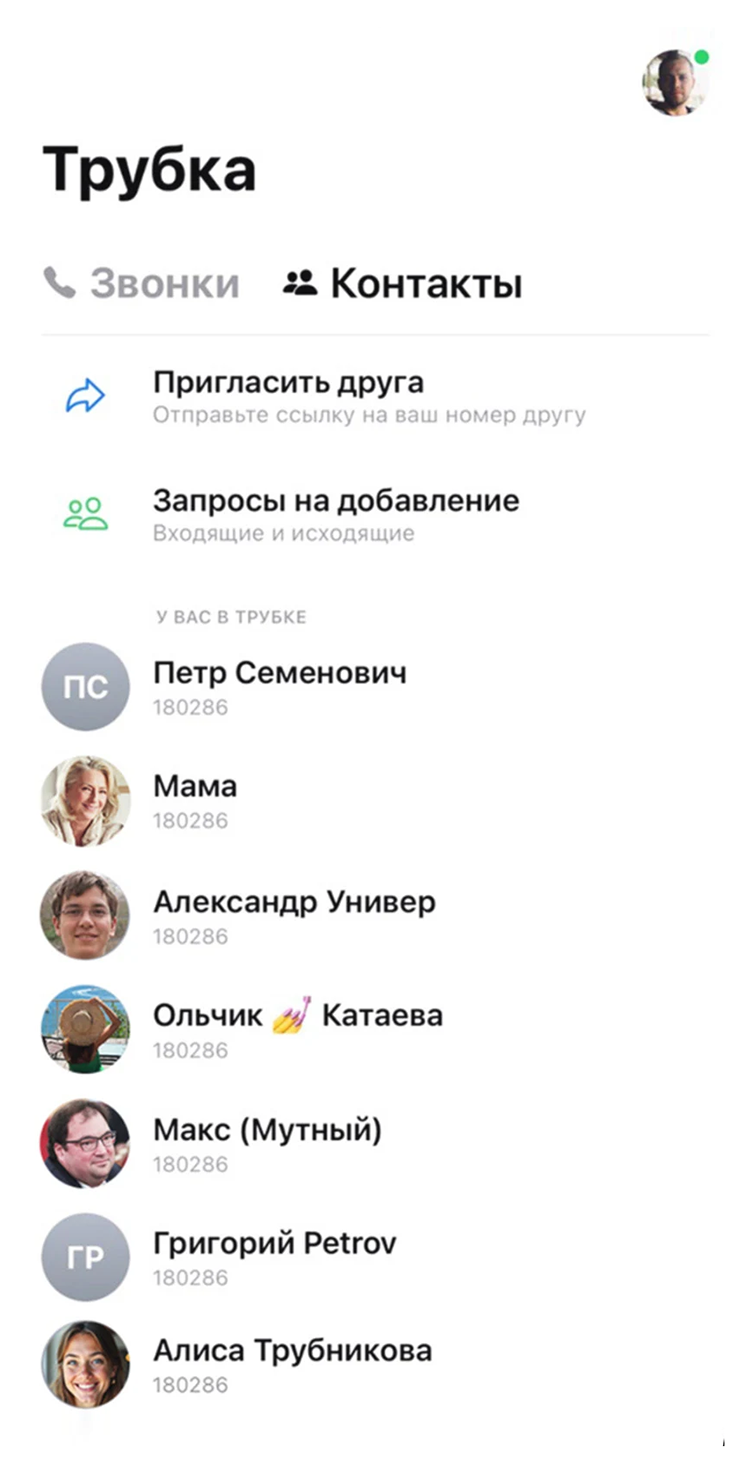The image size is (740, 1460).
Task: Switch to the Звонки tab
Action: point(142,284)
